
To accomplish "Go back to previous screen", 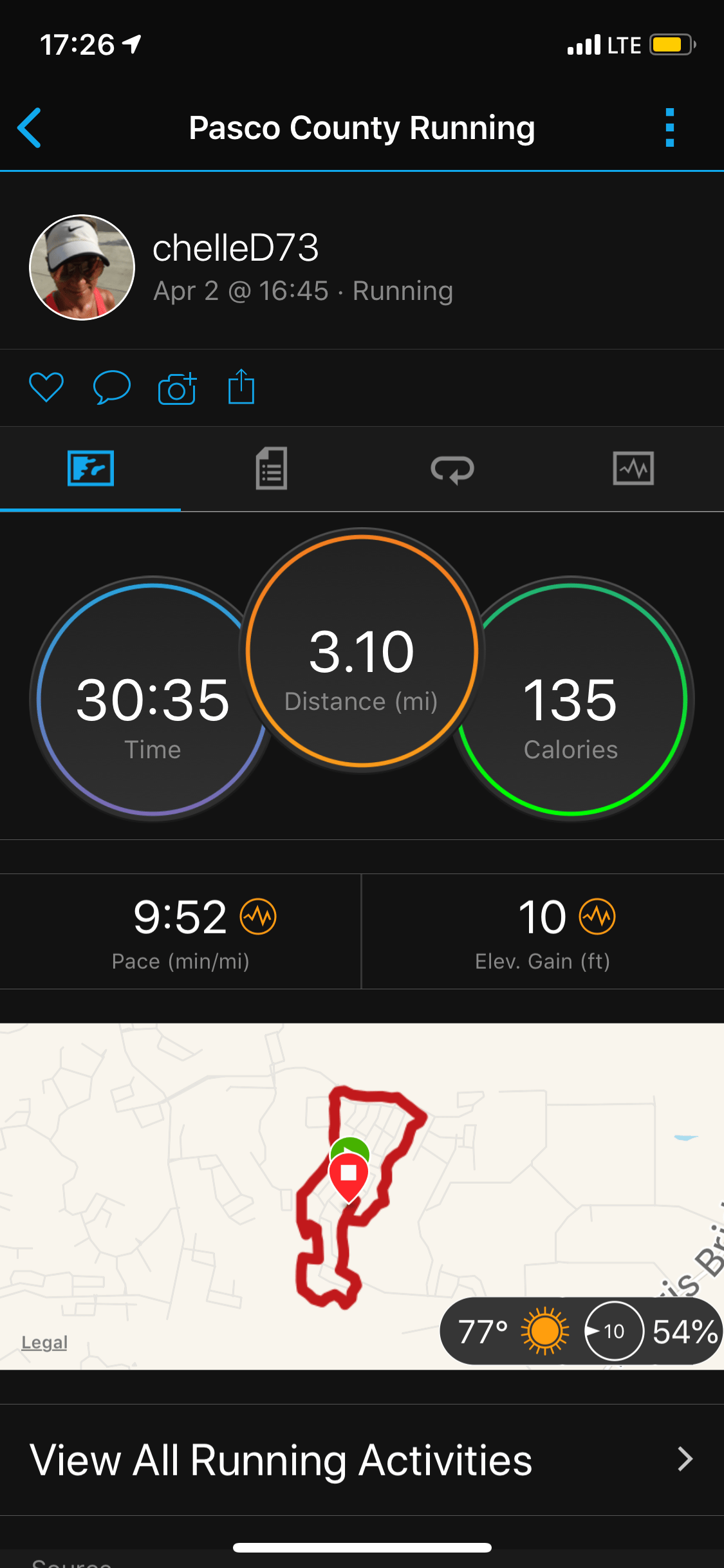I will (30, 128).
